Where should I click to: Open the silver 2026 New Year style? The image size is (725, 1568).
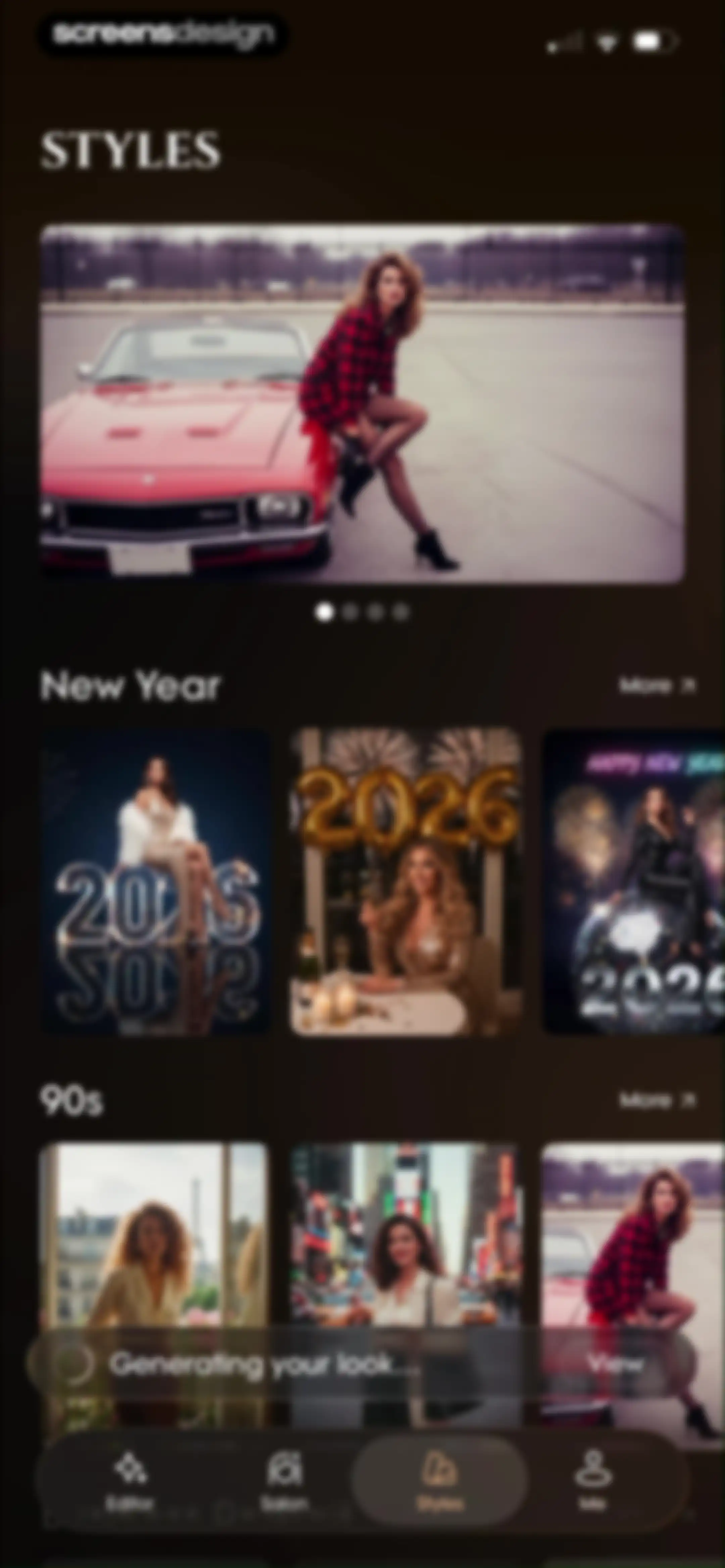click(x=156, y=881)
